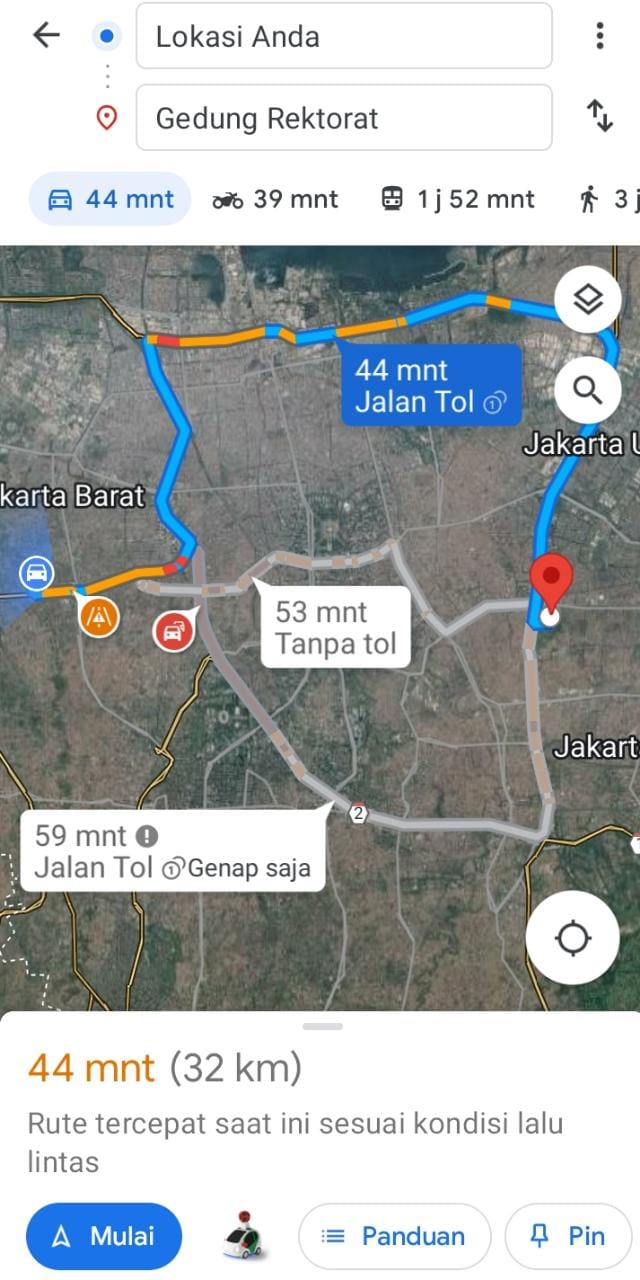Open the map layers button
The height and width of the screenshot is (1280, 640).
(588, 299)
